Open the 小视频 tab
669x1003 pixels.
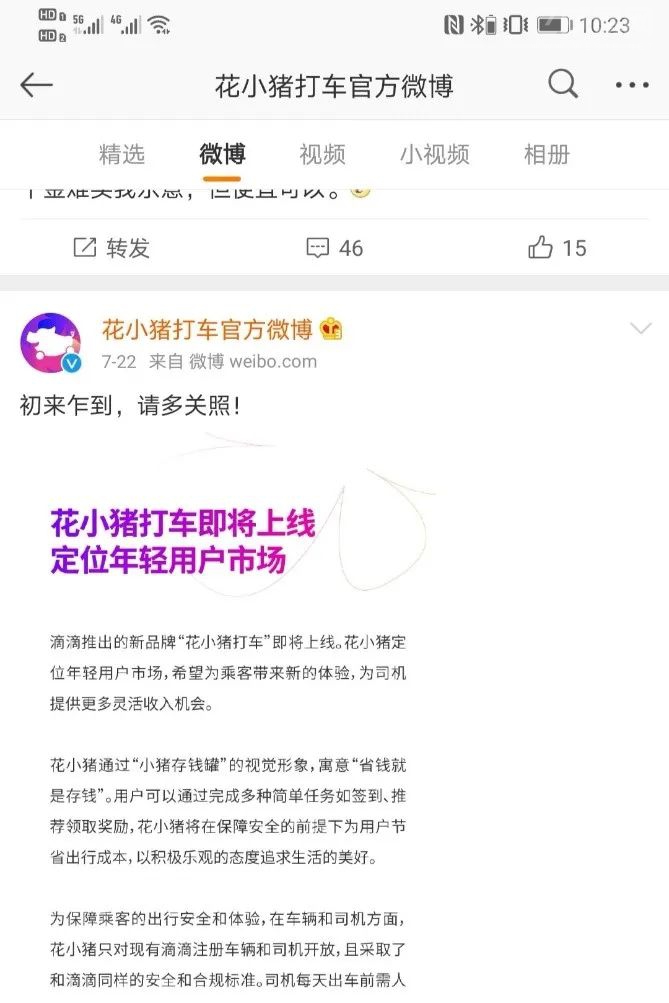(x=434, y=154)
